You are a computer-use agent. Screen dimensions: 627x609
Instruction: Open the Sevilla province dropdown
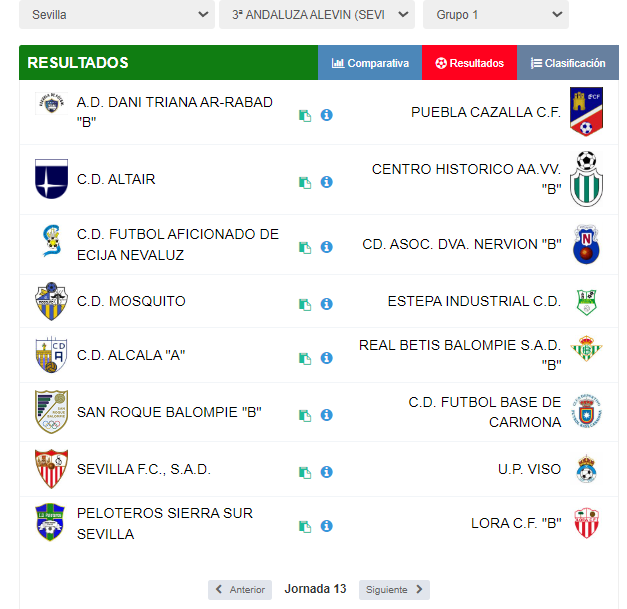pyautogui.click(x=115, y=15)
